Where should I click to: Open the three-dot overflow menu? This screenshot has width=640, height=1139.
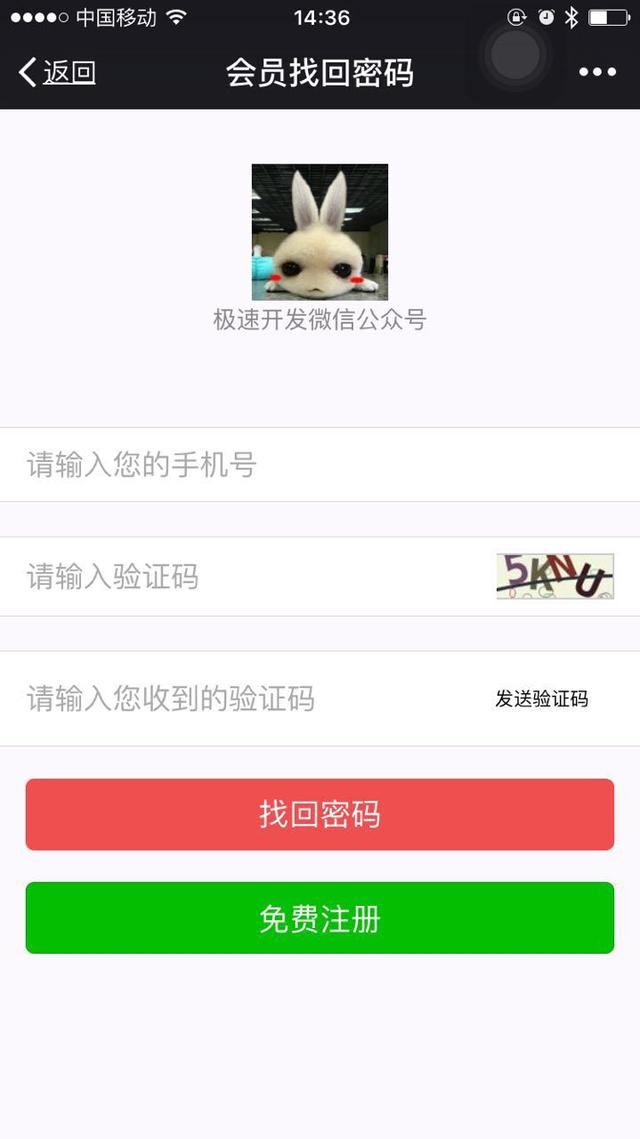pos(597,72)
